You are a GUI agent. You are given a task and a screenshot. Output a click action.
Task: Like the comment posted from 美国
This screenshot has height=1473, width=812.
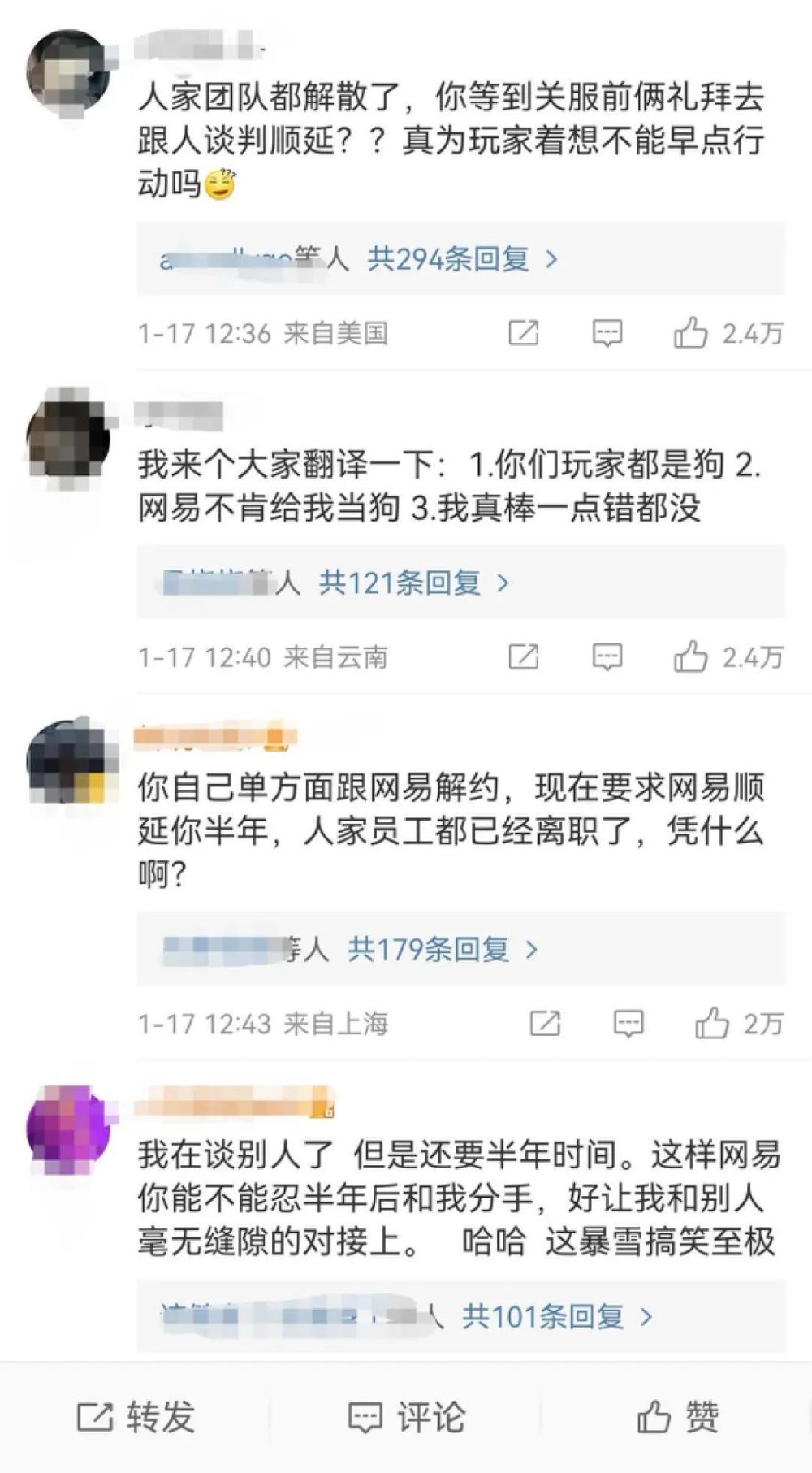[728, 333]
